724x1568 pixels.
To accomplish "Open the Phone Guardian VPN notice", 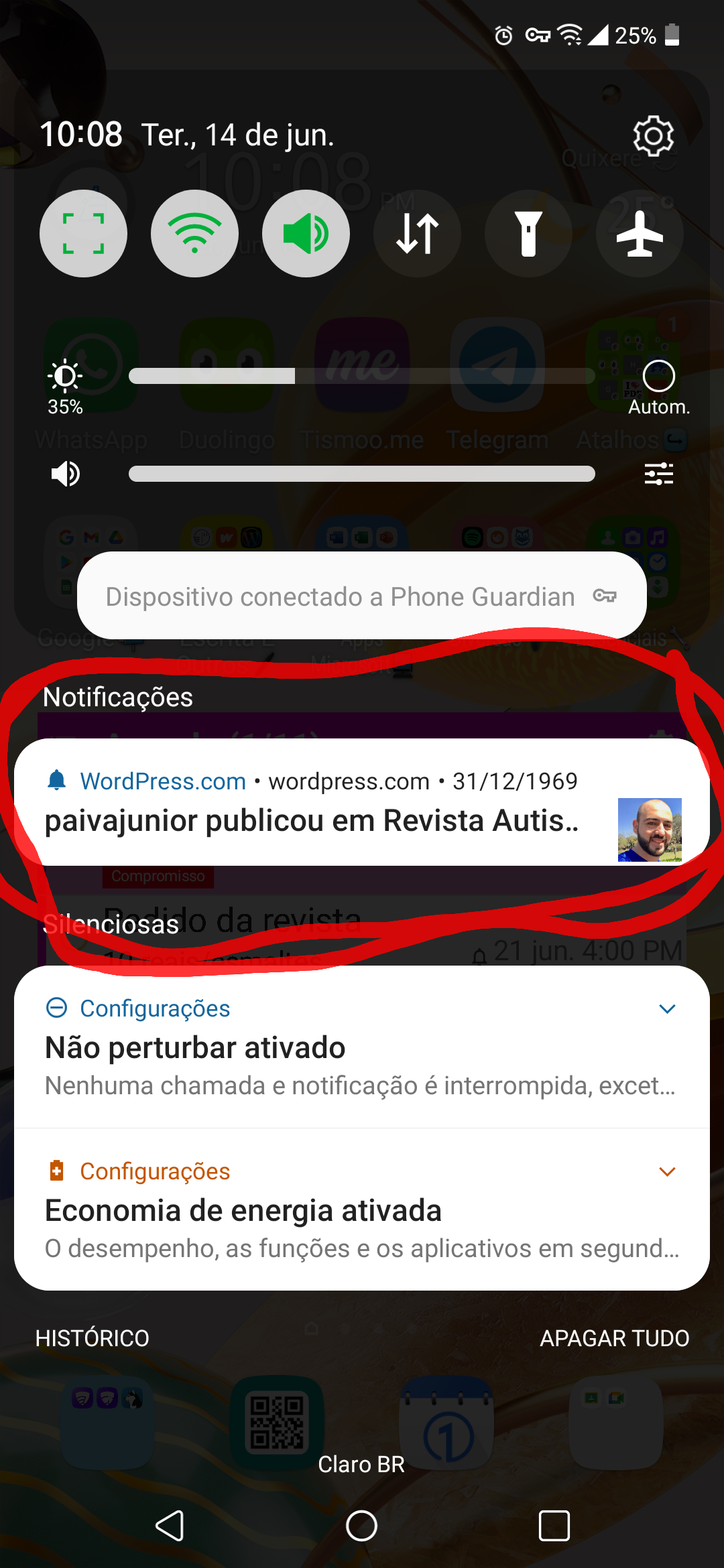I will [362, 596].
